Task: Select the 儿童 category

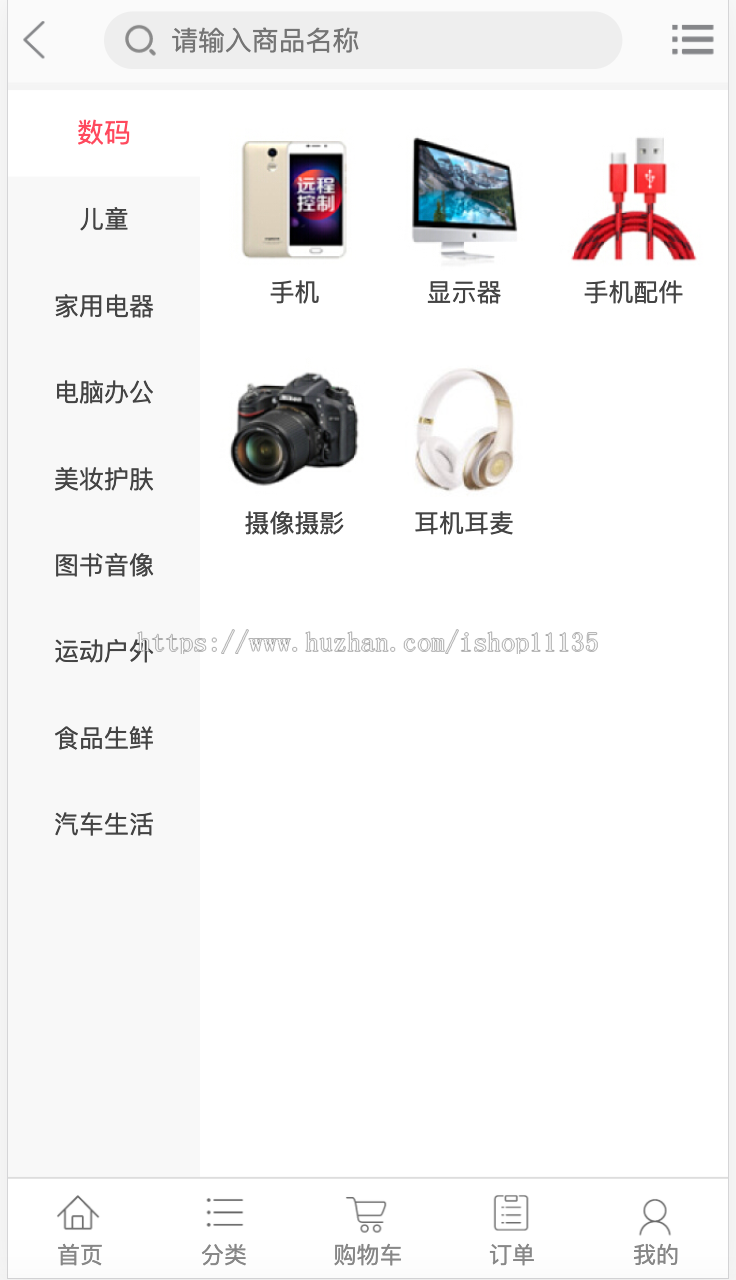Action: (104, 220)
